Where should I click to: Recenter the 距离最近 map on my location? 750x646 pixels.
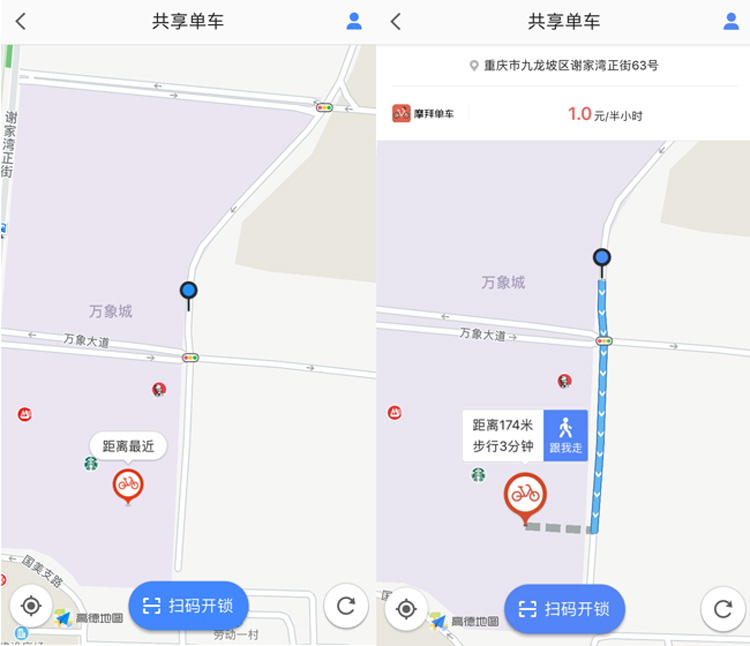coord(31,606)
